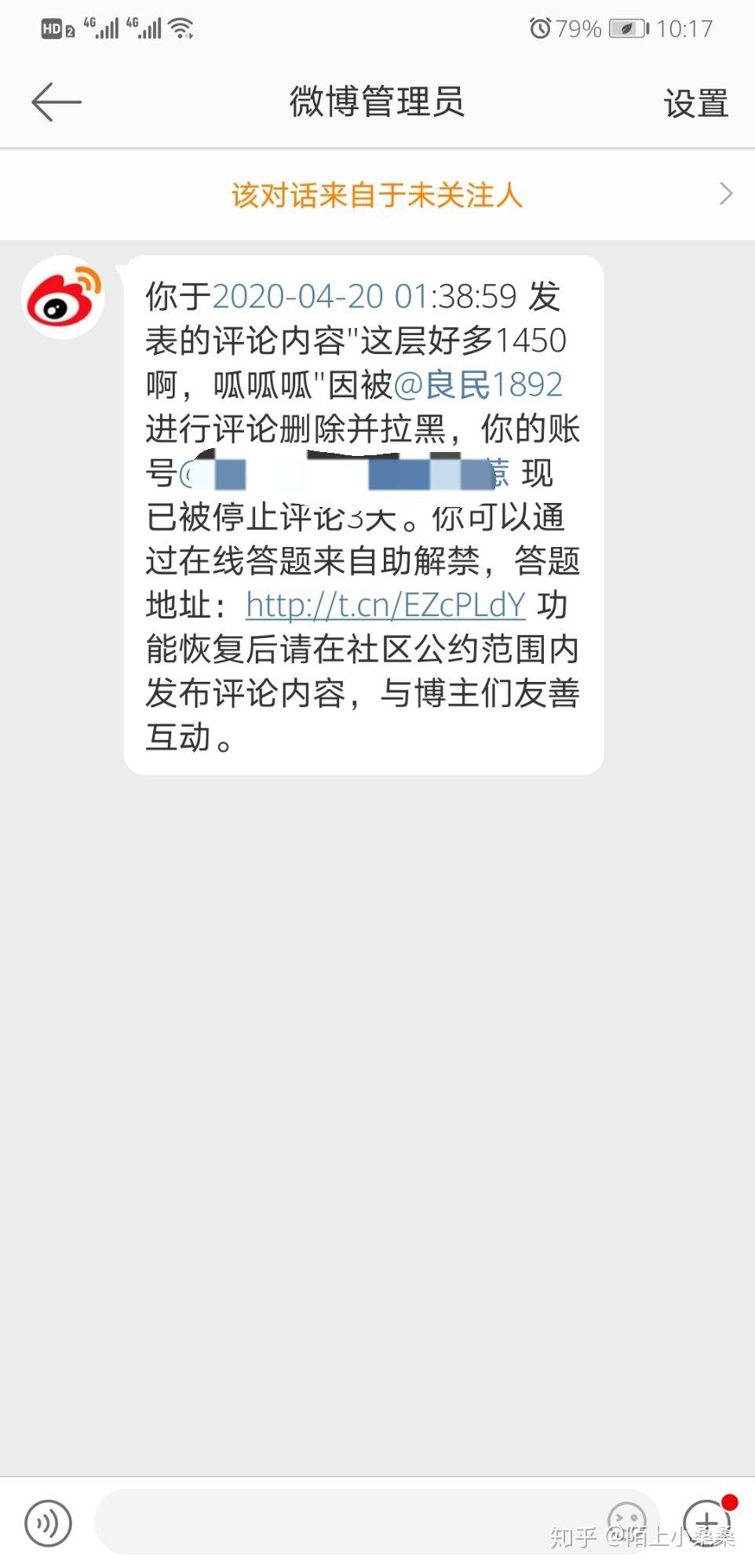
Task: Open the http://t.cn/EZcPLdY link
Action: tap(385, 605)
